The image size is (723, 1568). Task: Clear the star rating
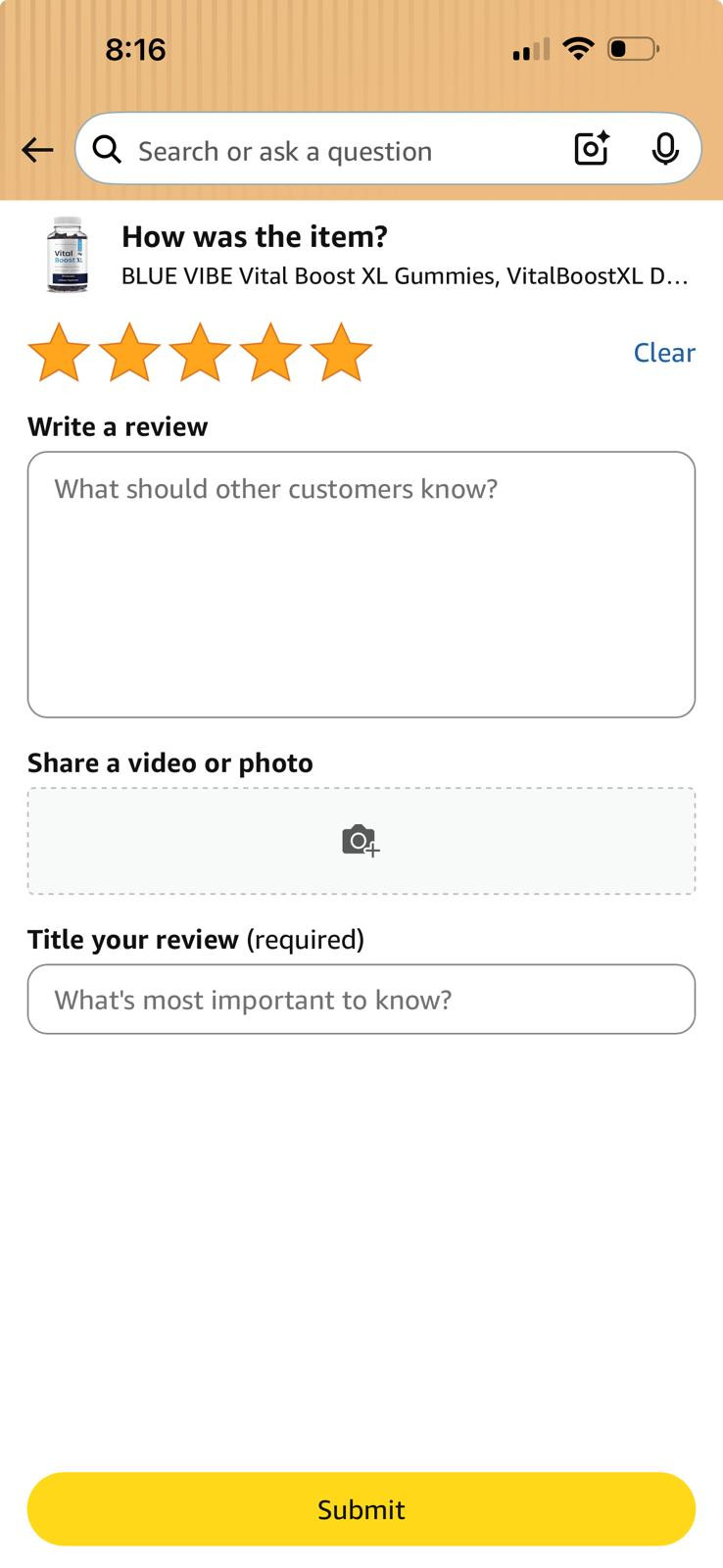(x=663, y=353)
